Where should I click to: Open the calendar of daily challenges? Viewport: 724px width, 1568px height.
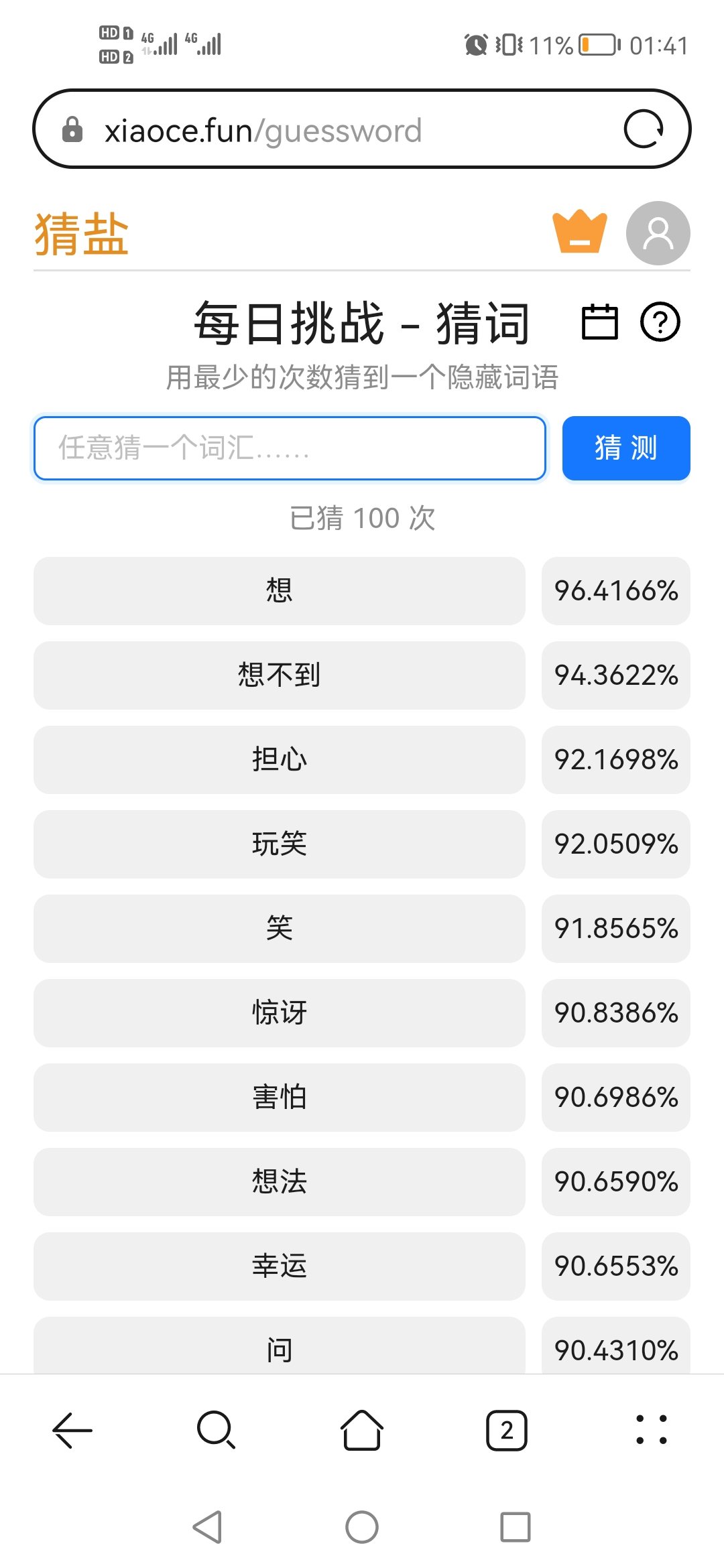pos(599,322)
